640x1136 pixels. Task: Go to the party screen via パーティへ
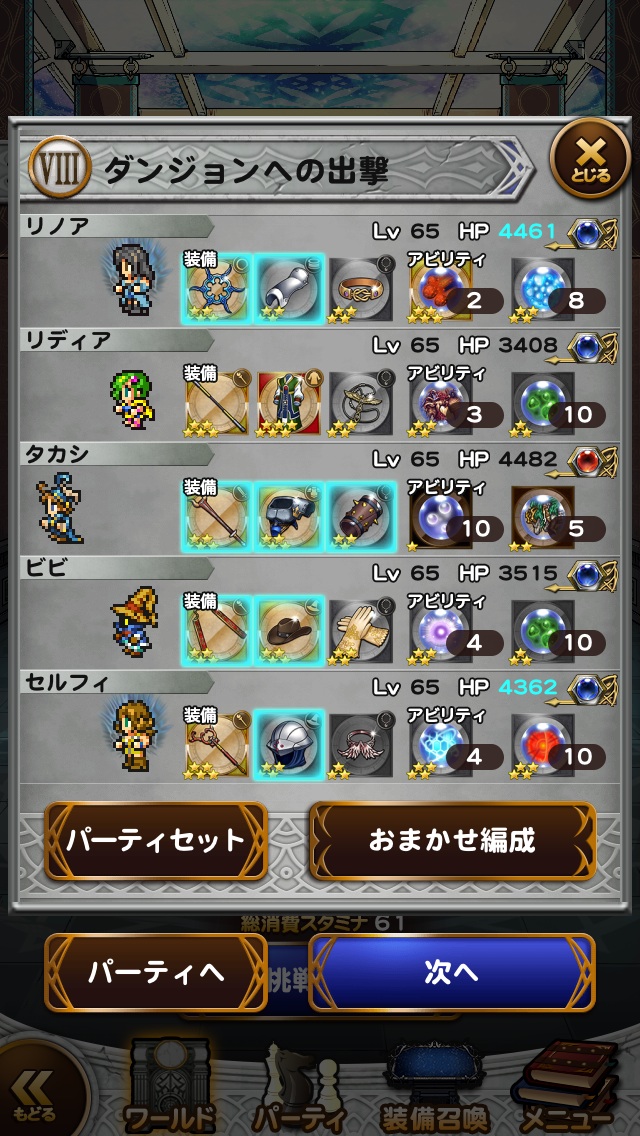pos(156,973)
